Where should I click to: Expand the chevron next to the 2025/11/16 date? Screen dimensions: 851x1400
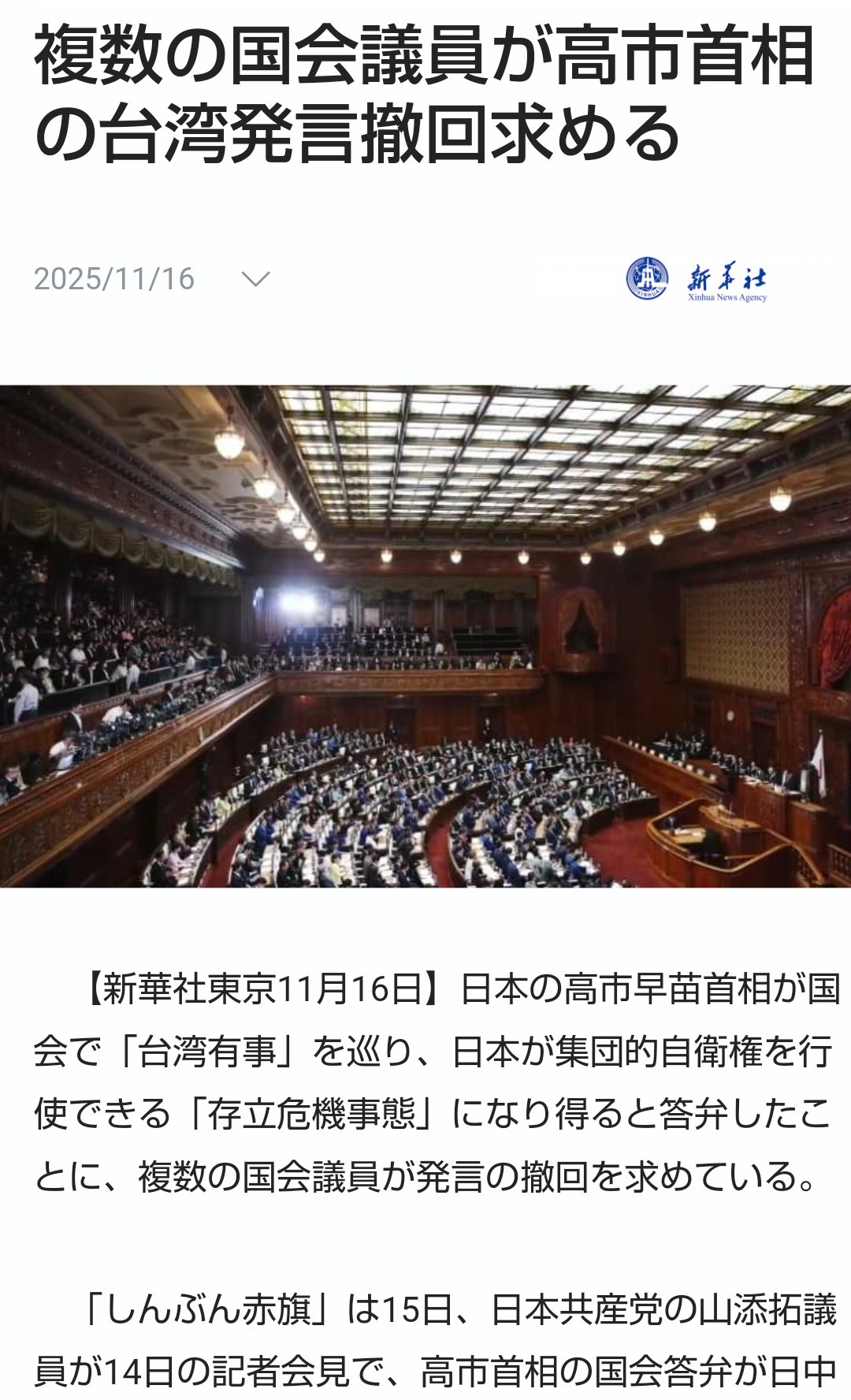[255, 279]
